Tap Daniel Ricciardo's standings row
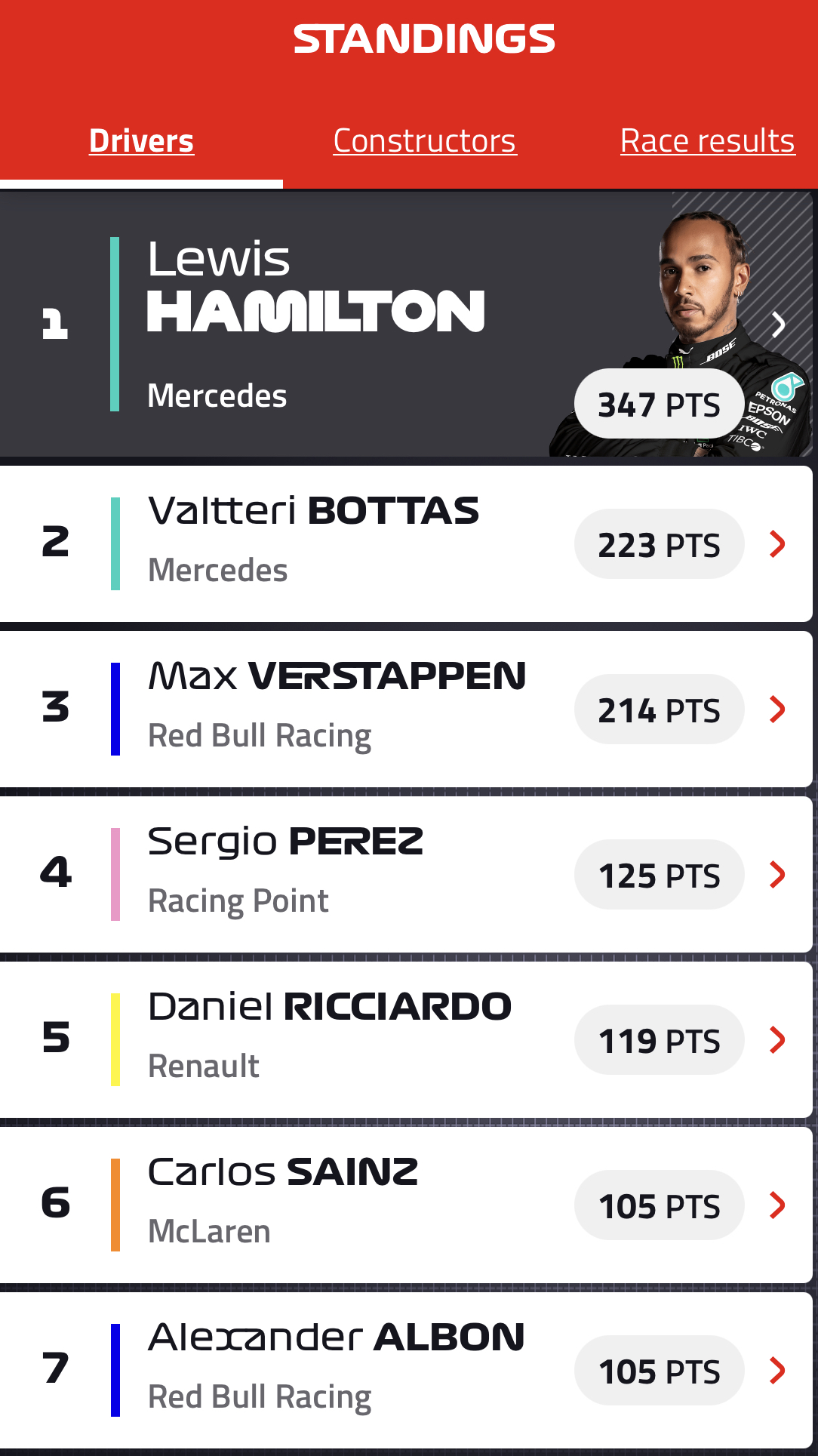The width and height of the screenshot is (818, 1456). point(406,1039)
